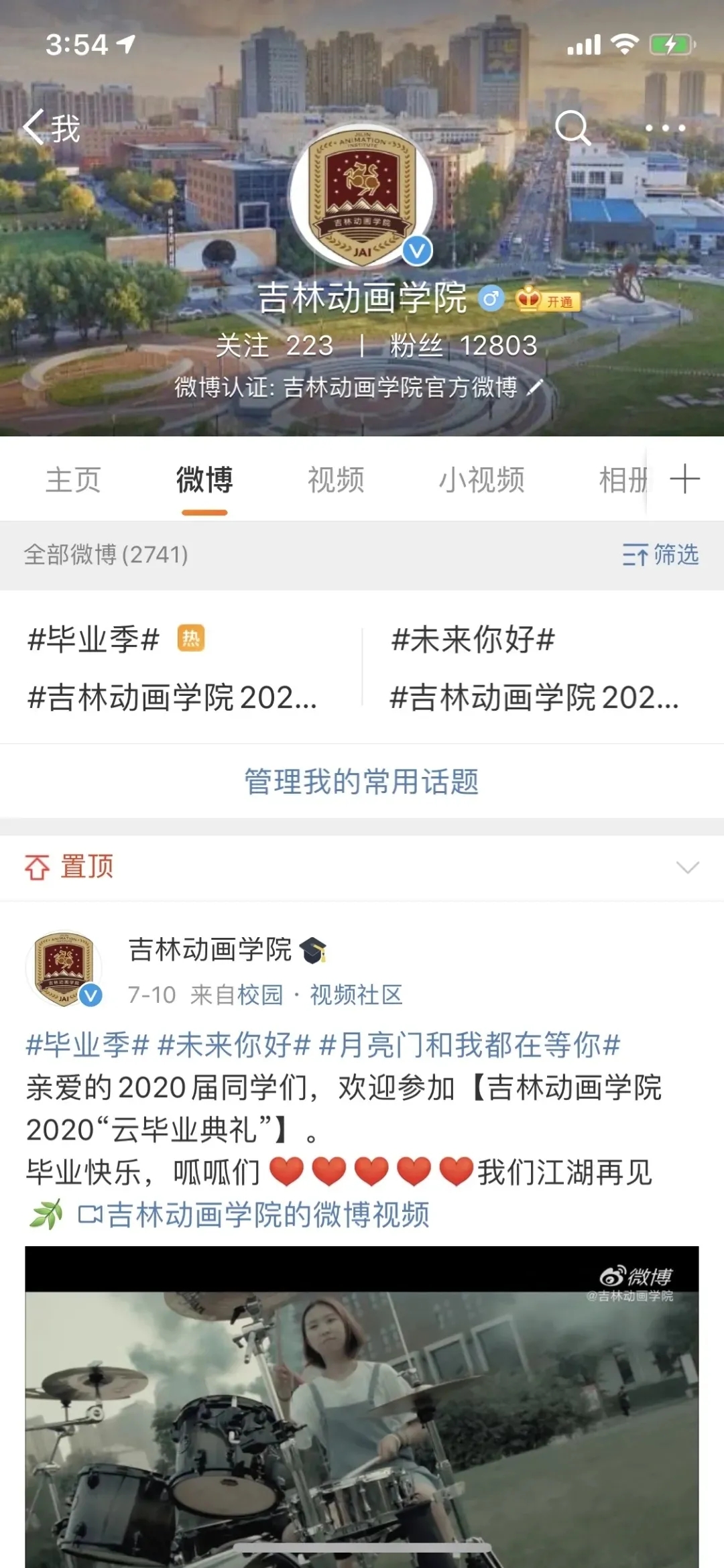Tap the 吉林动画学院 profile avatar
The height and width of the screenshot is (1568, 724).
(362, 196)
